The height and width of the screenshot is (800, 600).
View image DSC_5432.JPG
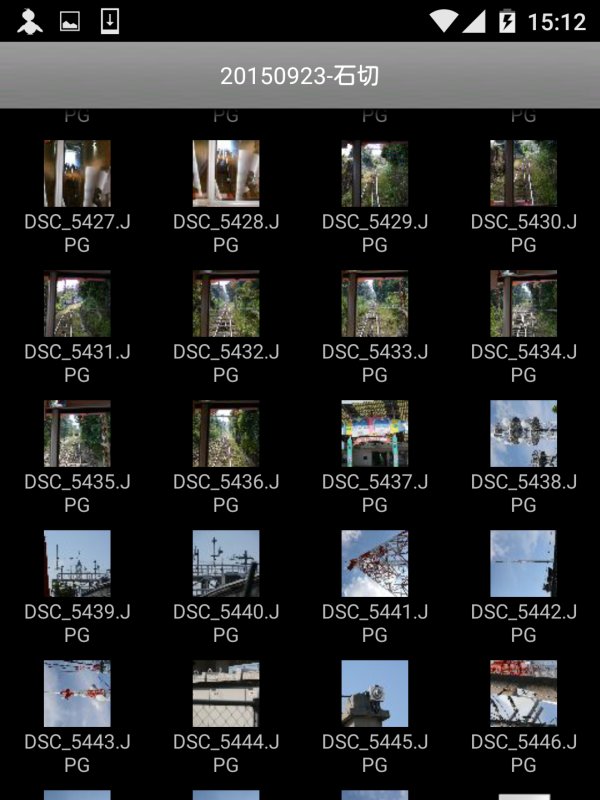tap(226, 303)
